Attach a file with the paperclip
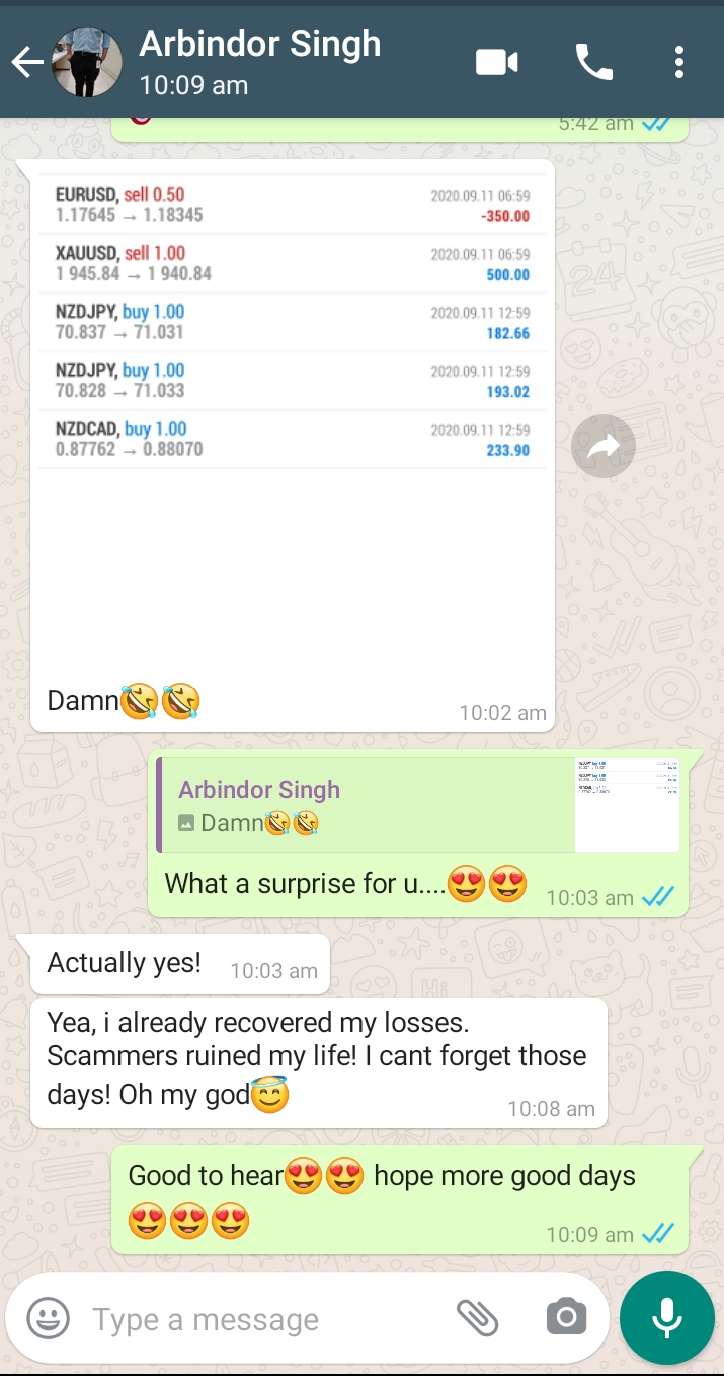The height and width of the screenshot is (1376, 724). pyautogui.click(x=478, y=1318)
